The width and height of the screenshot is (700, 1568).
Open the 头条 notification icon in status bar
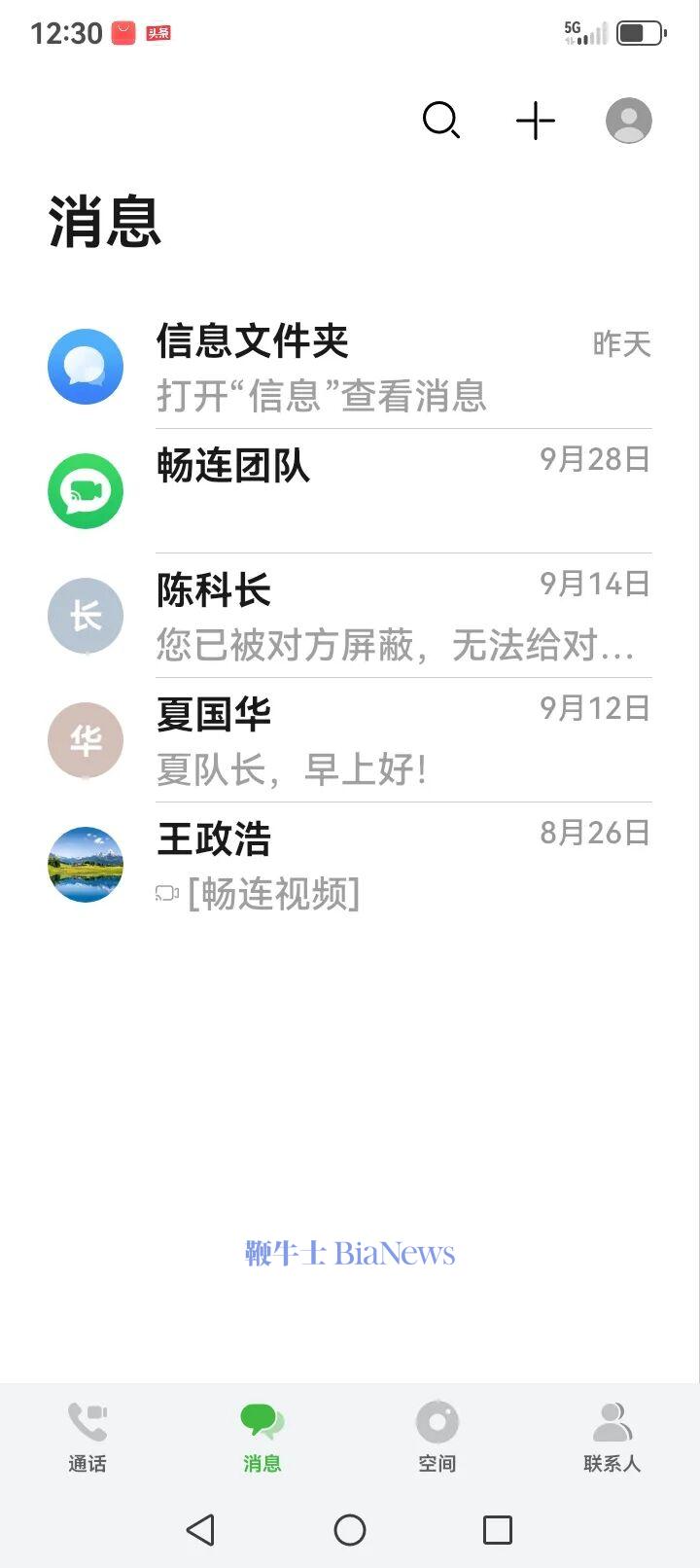pyautogui.click(x=159, y=32)
